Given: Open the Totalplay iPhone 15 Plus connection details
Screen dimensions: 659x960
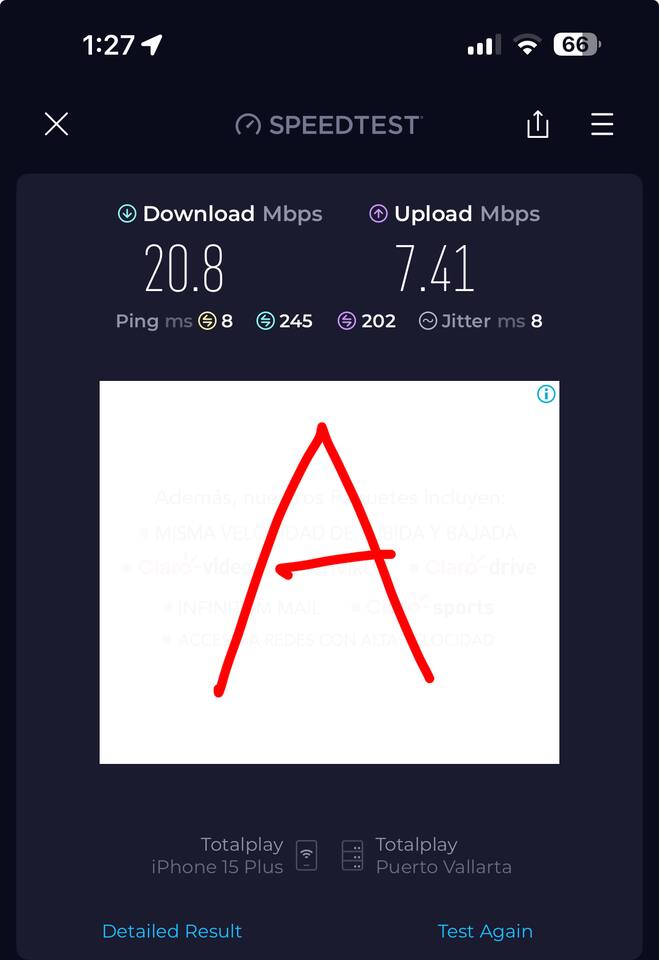Looking at the screenshot, I should click(x=233, y=856).
